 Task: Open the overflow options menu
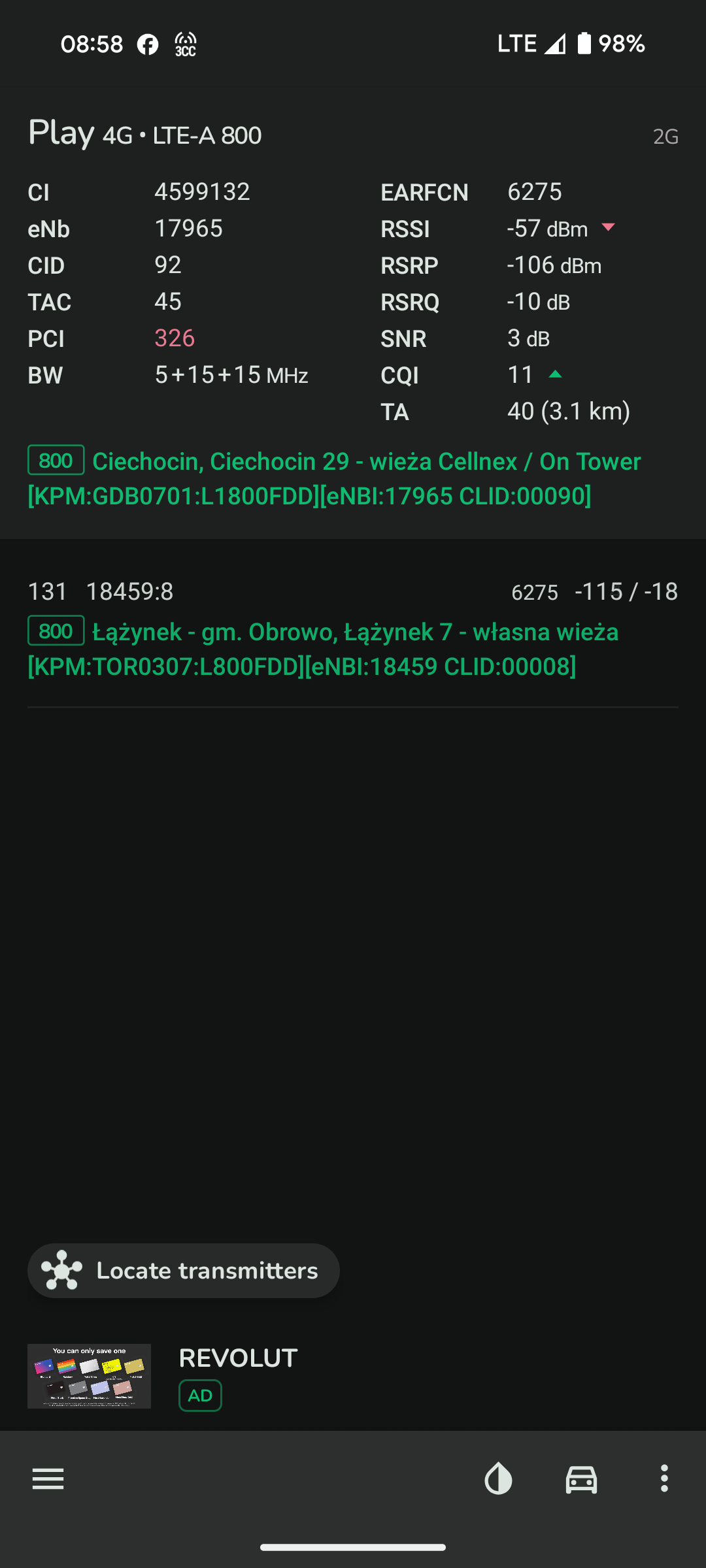click(x=664, y=1478)
